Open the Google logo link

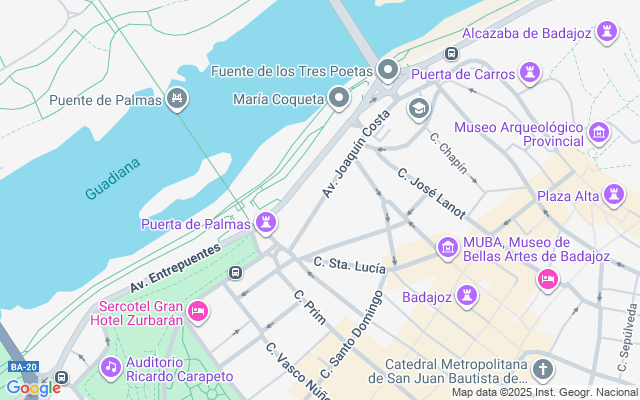33,388
